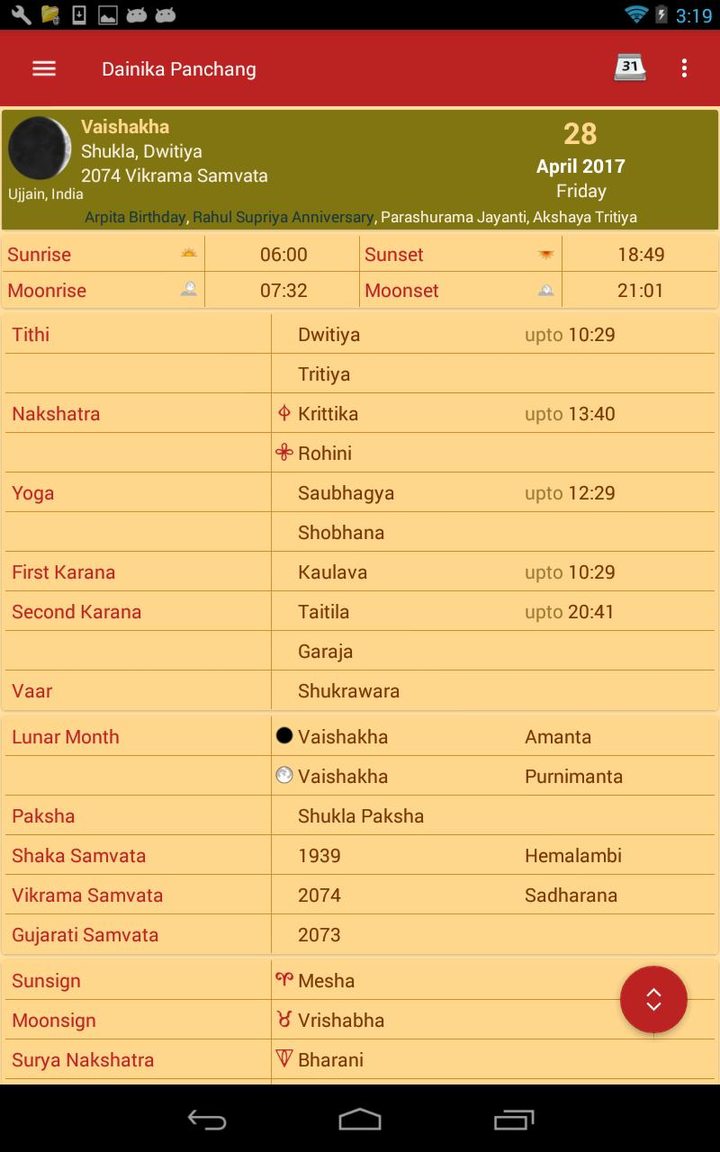
Task: Toggle the Amanta lunar month dark moon icon
Action: tap(285, 736)
